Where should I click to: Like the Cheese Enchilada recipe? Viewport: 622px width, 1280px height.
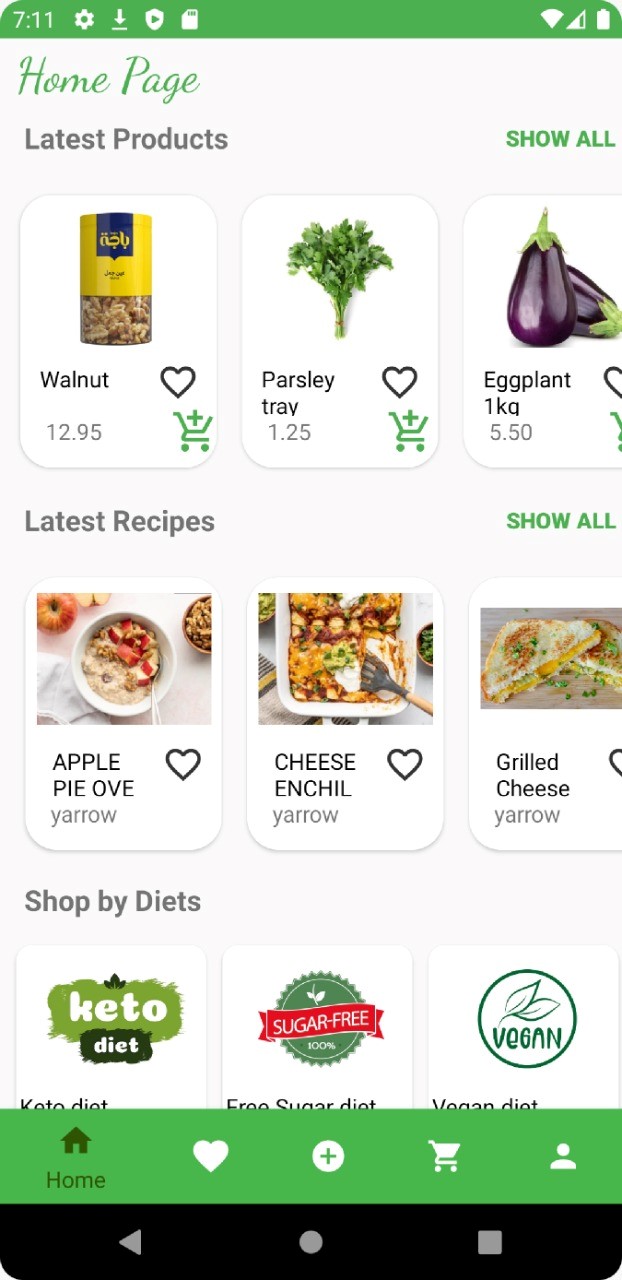(405, 765)
